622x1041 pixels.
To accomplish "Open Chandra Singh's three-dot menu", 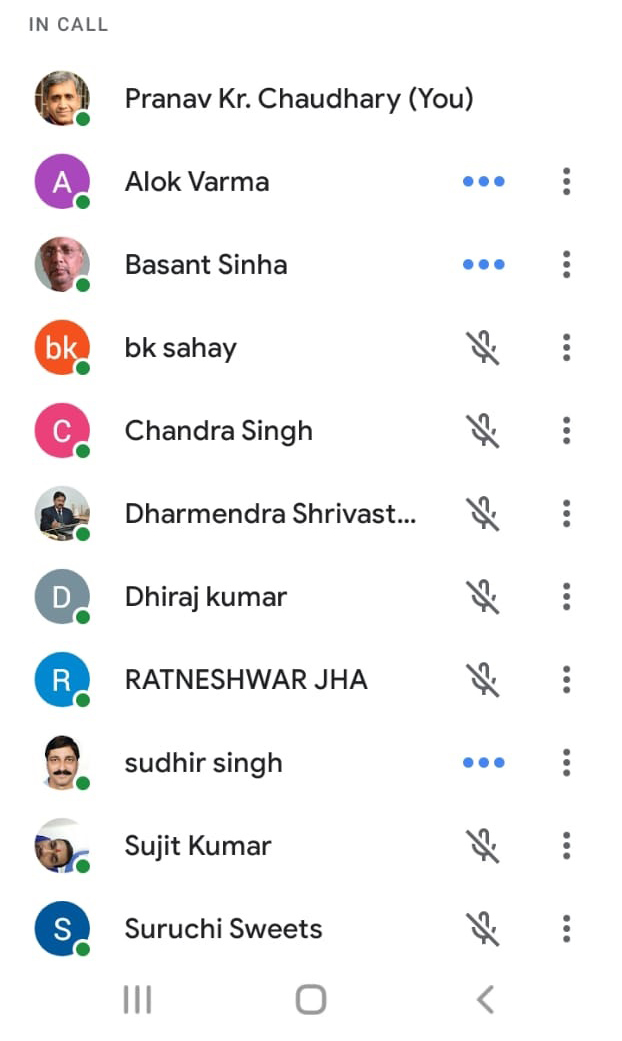I will point(566,430).
